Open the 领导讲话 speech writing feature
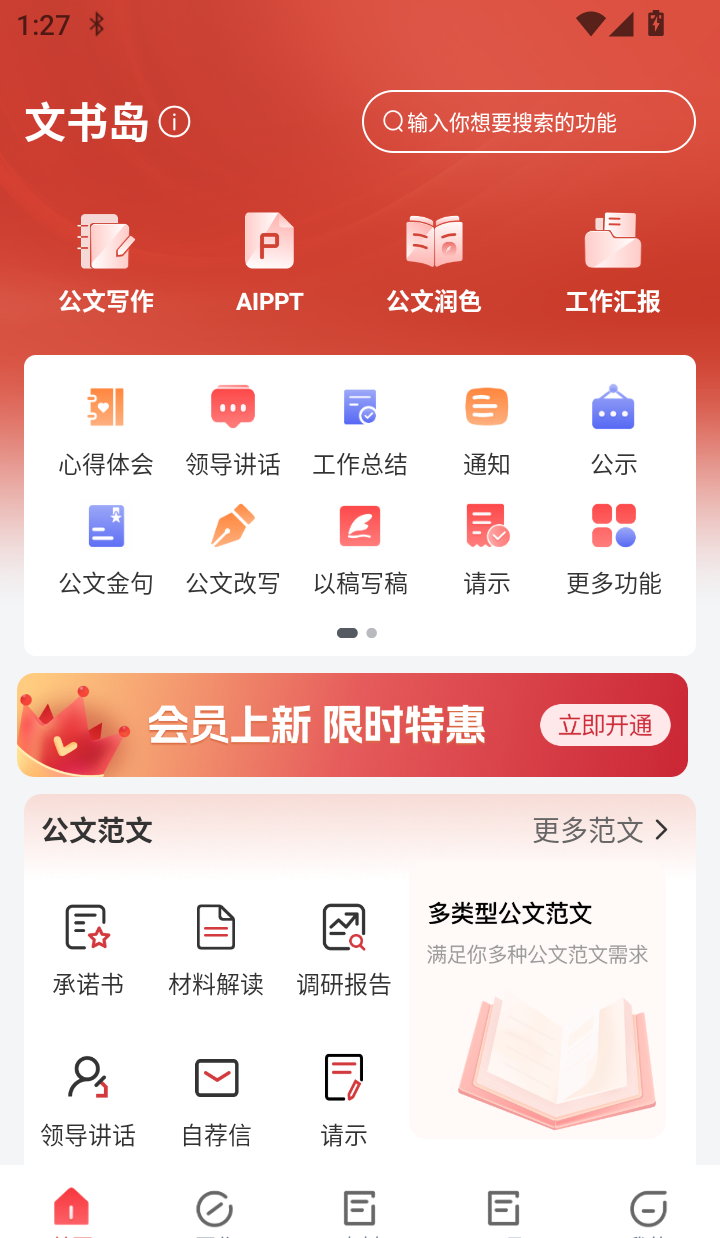 click(233, 425)
